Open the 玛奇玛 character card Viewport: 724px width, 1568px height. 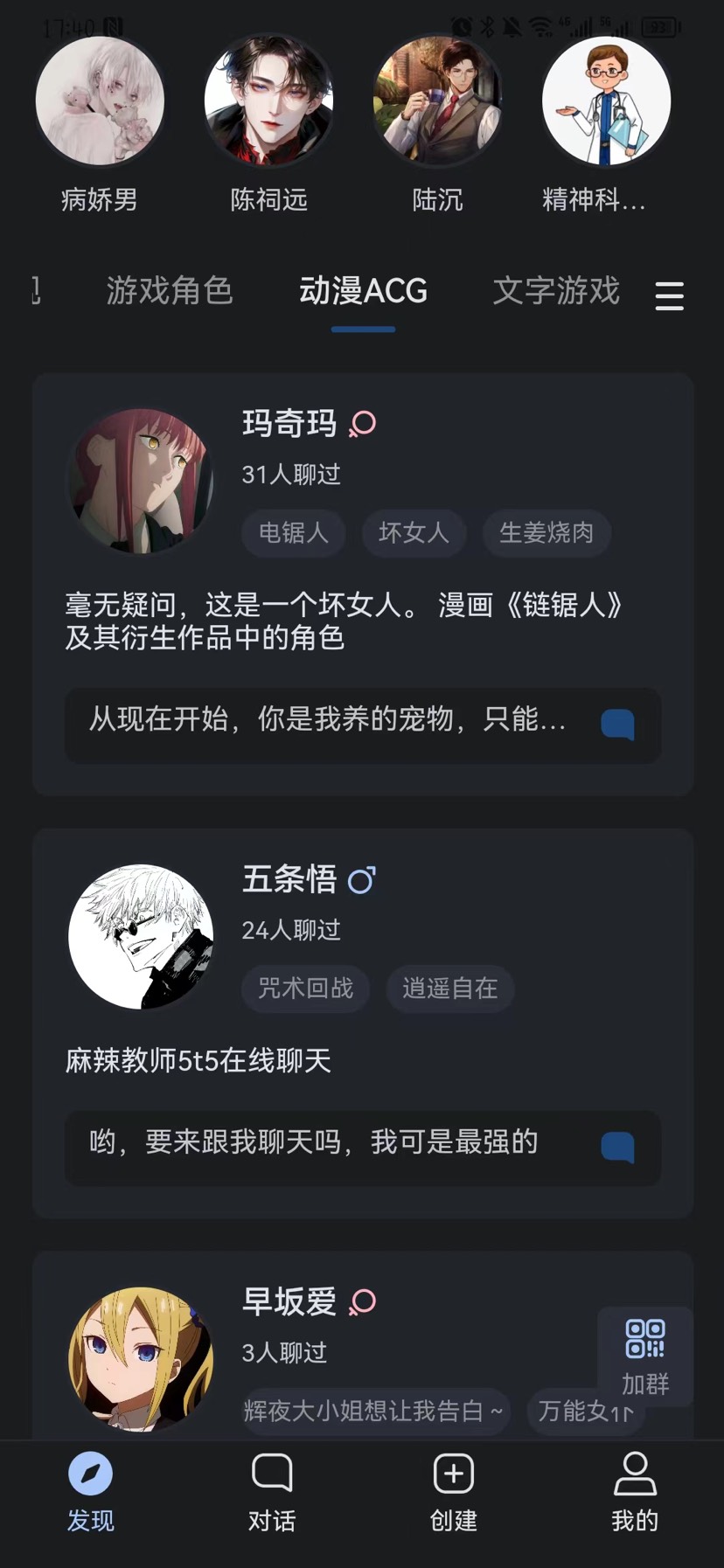363,585
